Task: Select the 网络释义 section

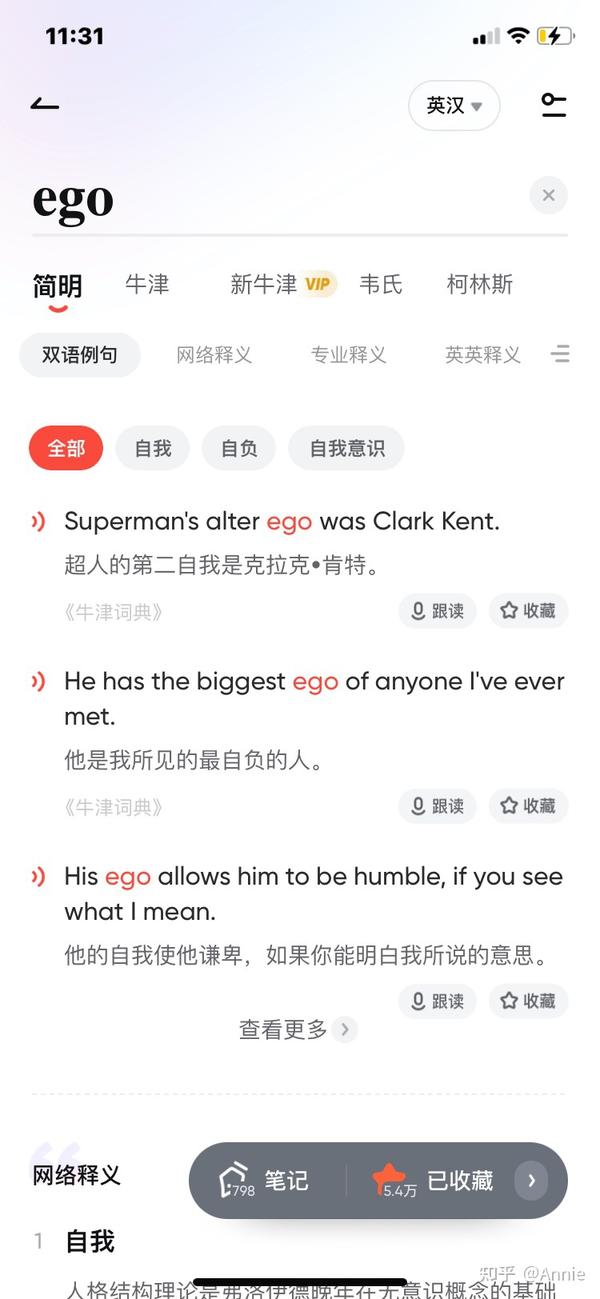Action: click(x=214, y=355)
